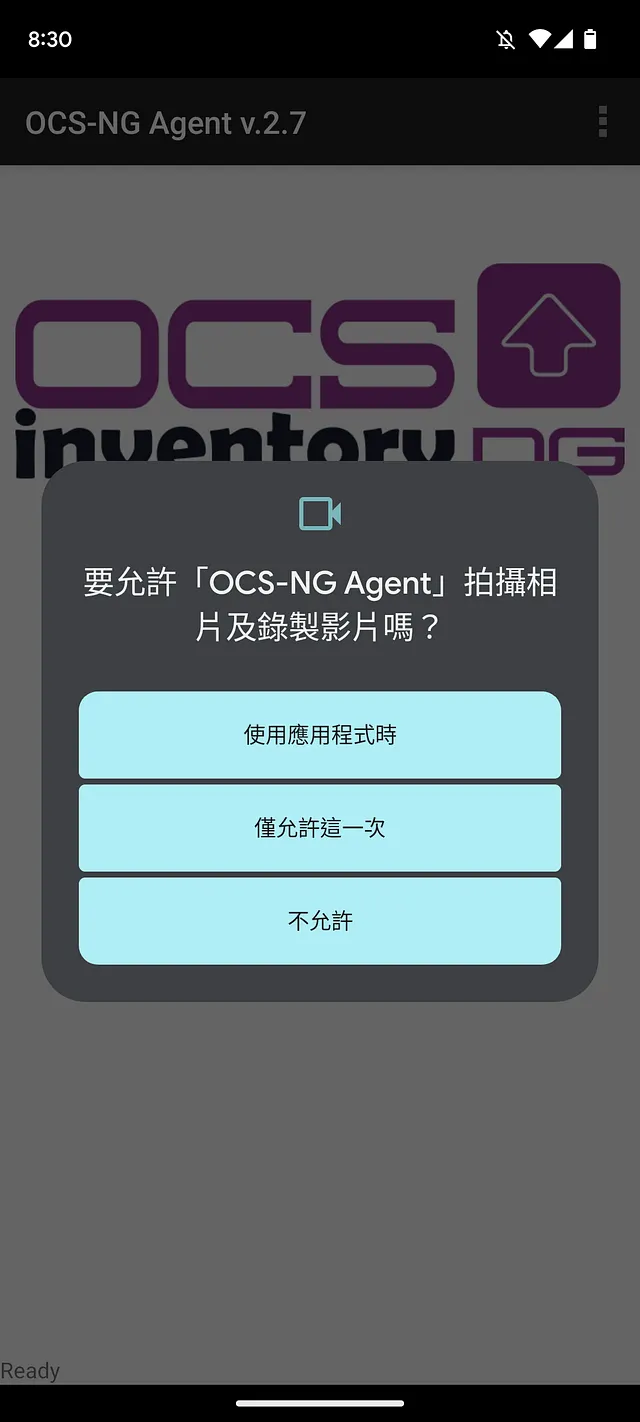Open the overflow menu in app bar
640x1422 pixels.
click(602, 122)
